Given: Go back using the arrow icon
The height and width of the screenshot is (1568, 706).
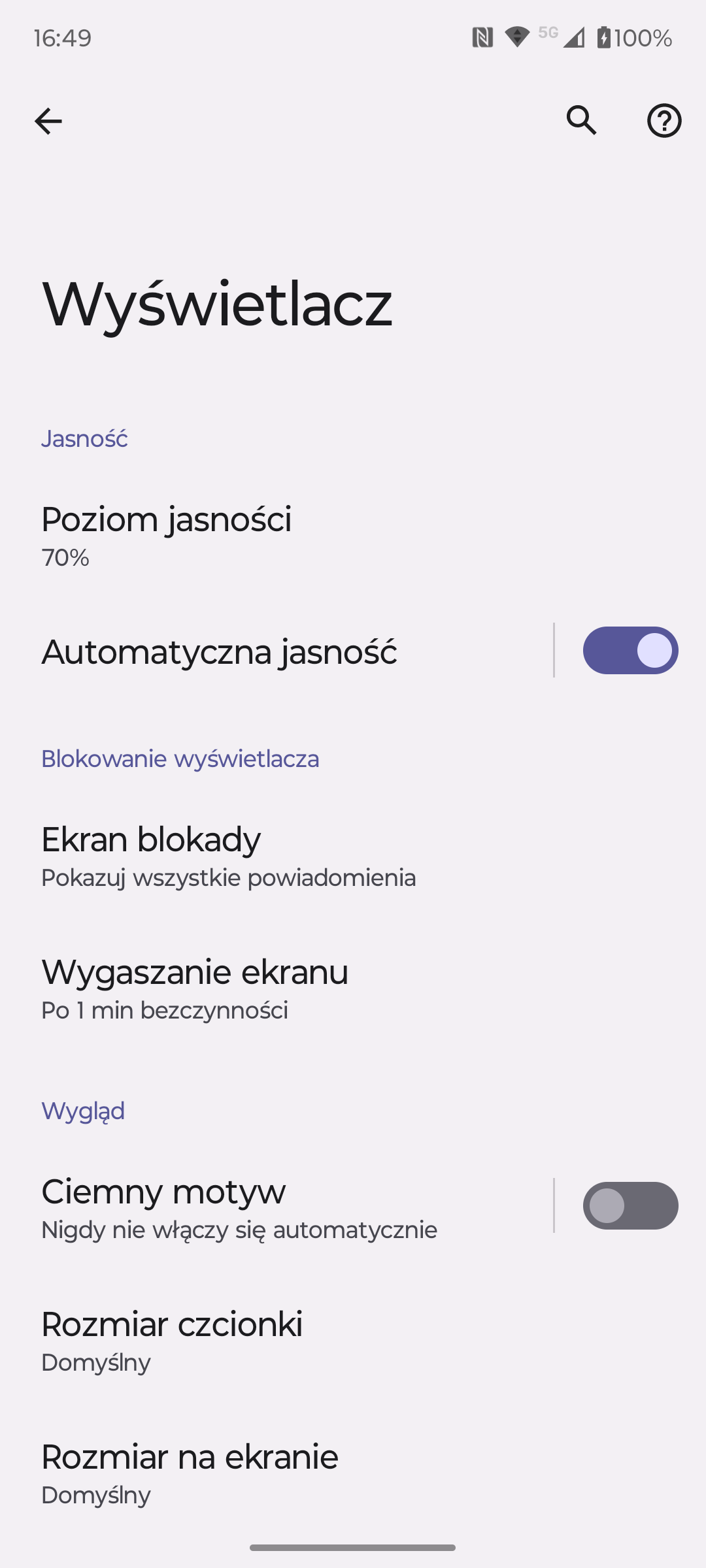Looking at the screenshot, I should [x=48, y=121].
